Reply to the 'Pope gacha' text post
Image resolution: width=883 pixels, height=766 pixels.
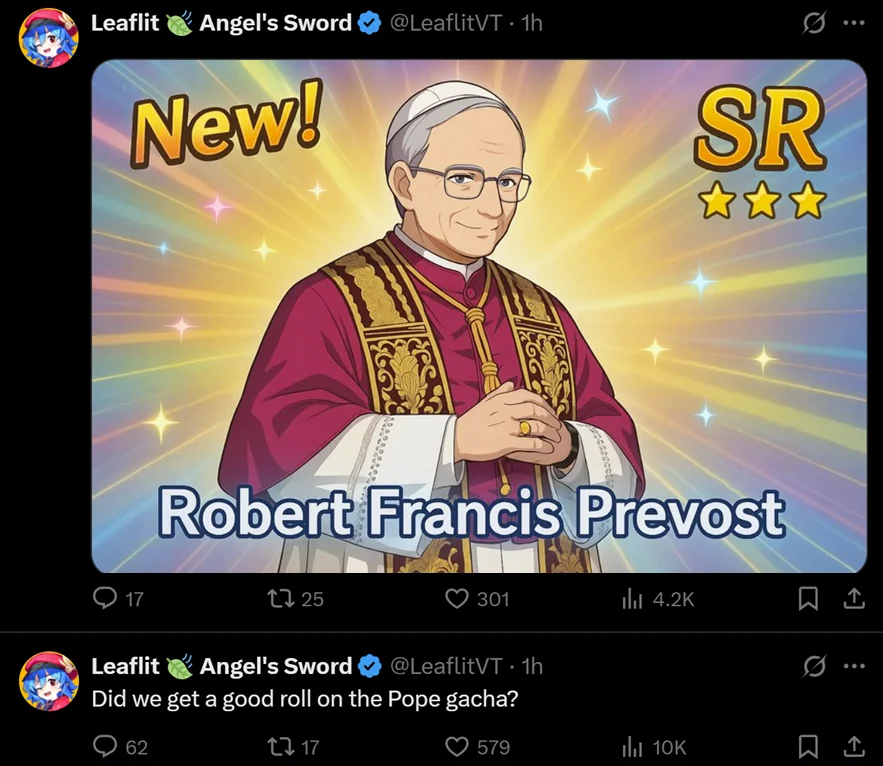pos(105,746)
